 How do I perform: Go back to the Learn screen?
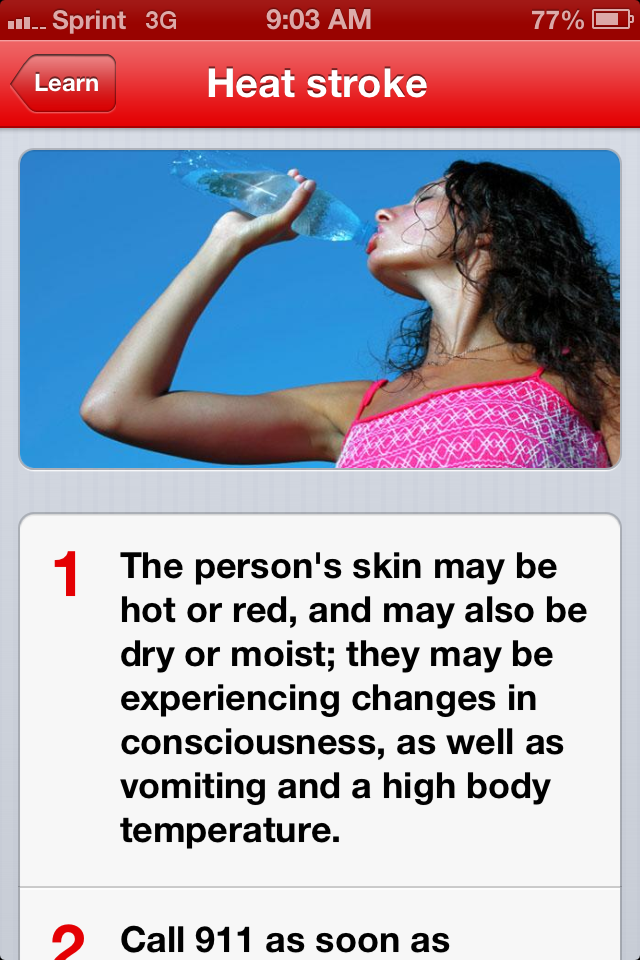pyautogui.click(x=64, y=84)
